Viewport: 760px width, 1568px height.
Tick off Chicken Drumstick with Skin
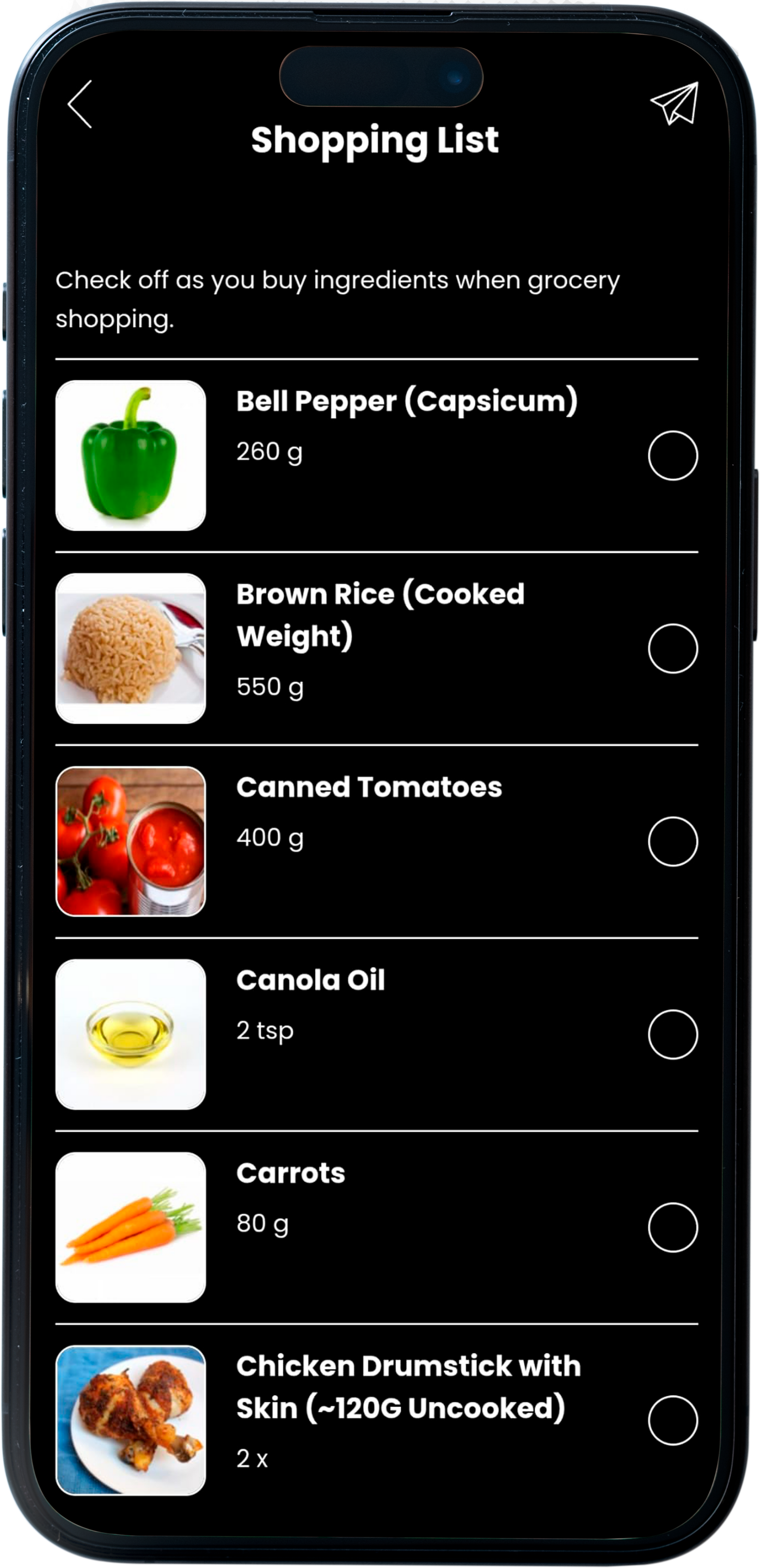[673, 1420]
